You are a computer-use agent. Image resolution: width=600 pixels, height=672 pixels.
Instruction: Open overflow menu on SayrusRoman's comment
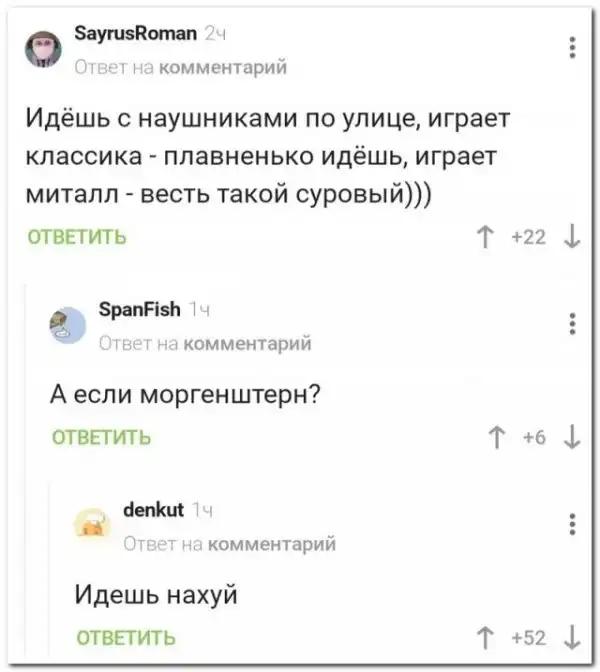[571, 48]
